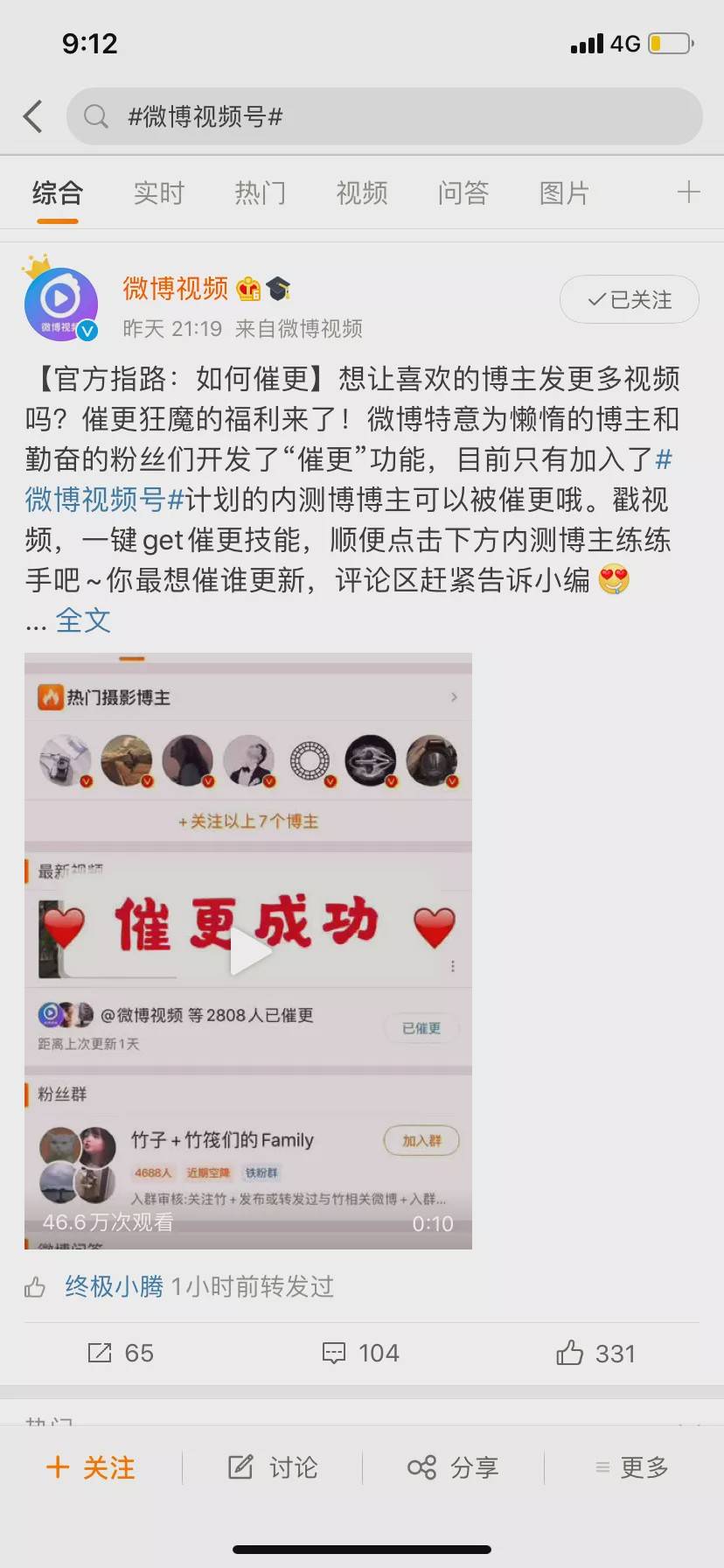Play the 催更成功 video
724x1568 pixels.
(248, 951)
